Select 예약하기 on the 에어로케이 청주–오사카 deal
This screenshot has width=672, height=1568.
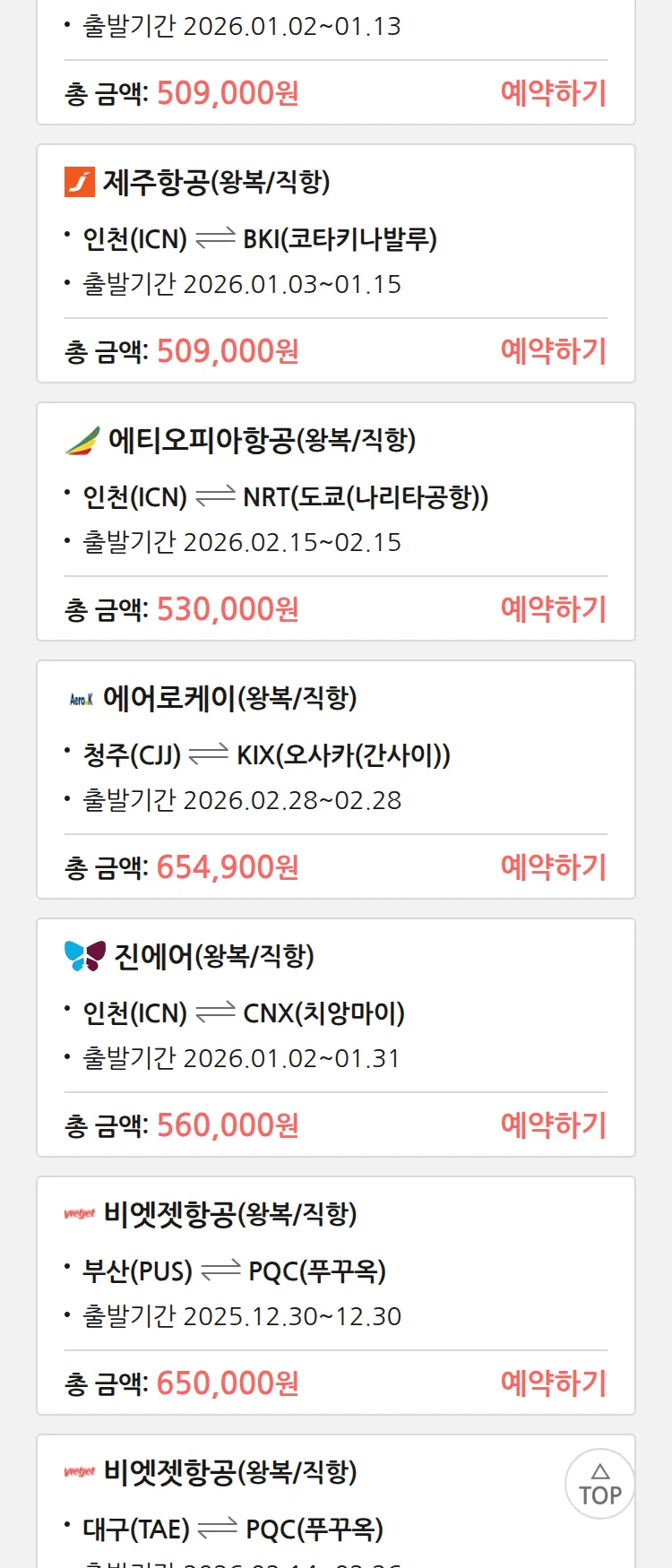[x=553, y=867]
